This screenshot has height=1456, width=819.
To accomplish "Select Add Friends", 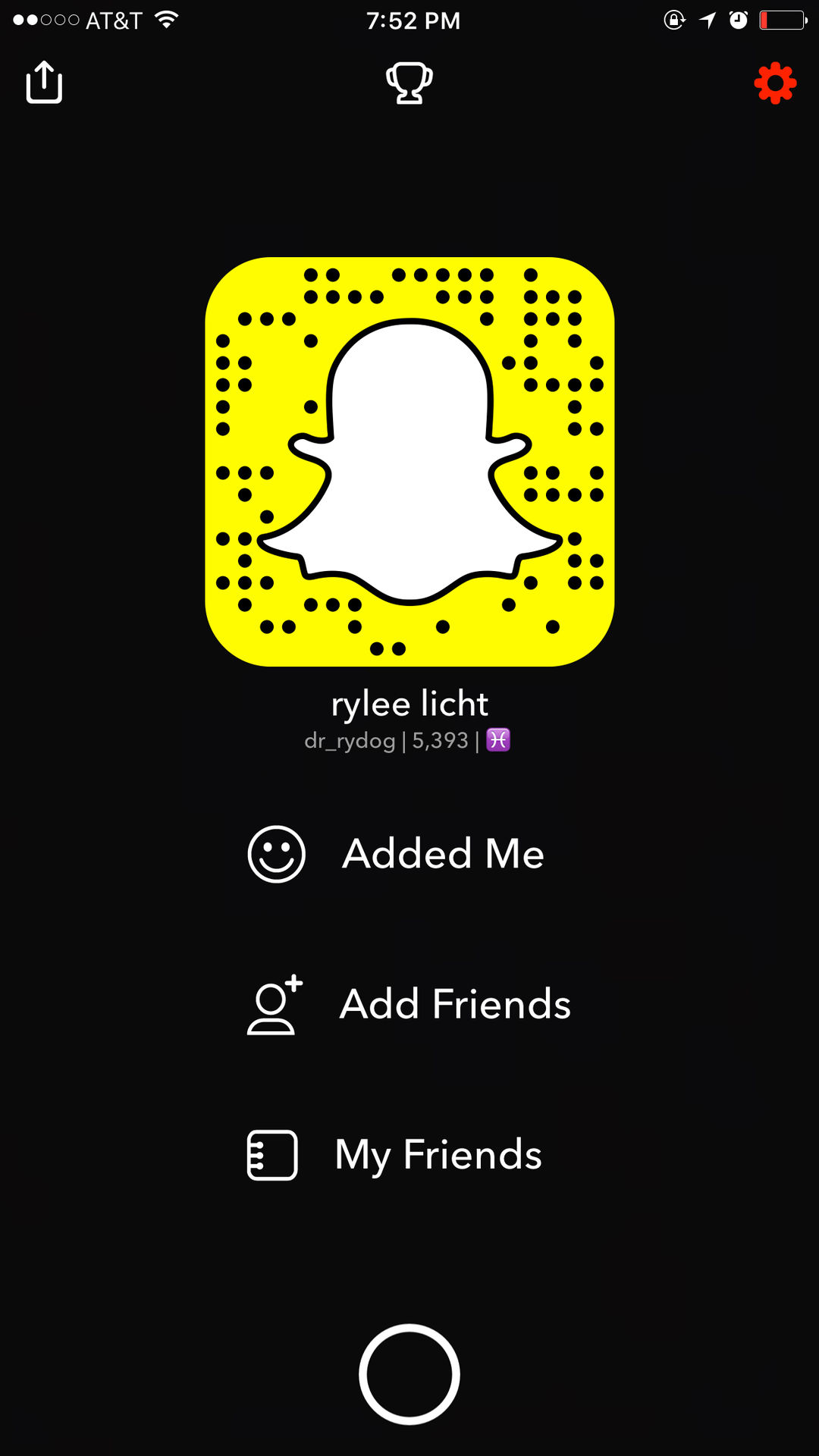I will 409,1004.
